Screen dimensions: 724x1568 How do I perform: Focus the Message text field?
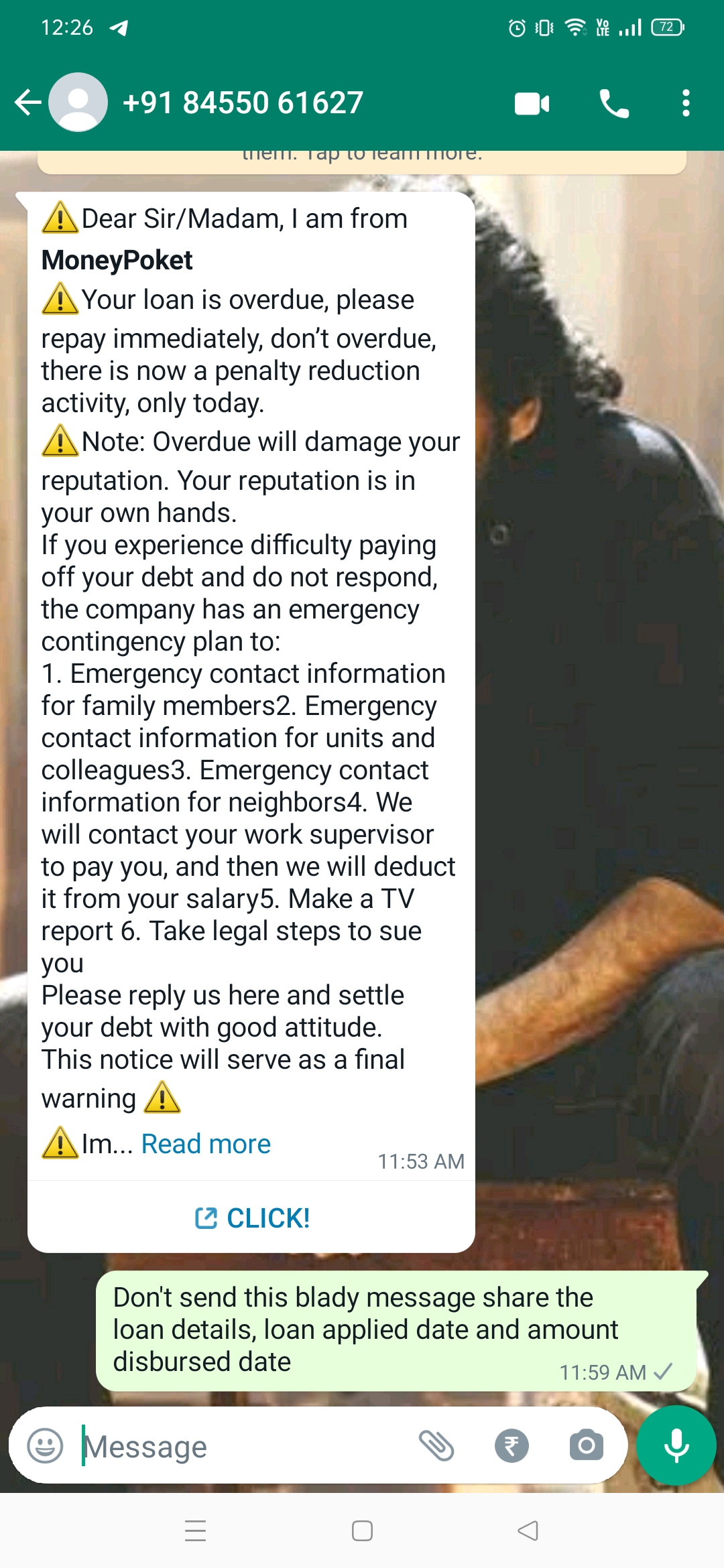(x=241, y=1447)
